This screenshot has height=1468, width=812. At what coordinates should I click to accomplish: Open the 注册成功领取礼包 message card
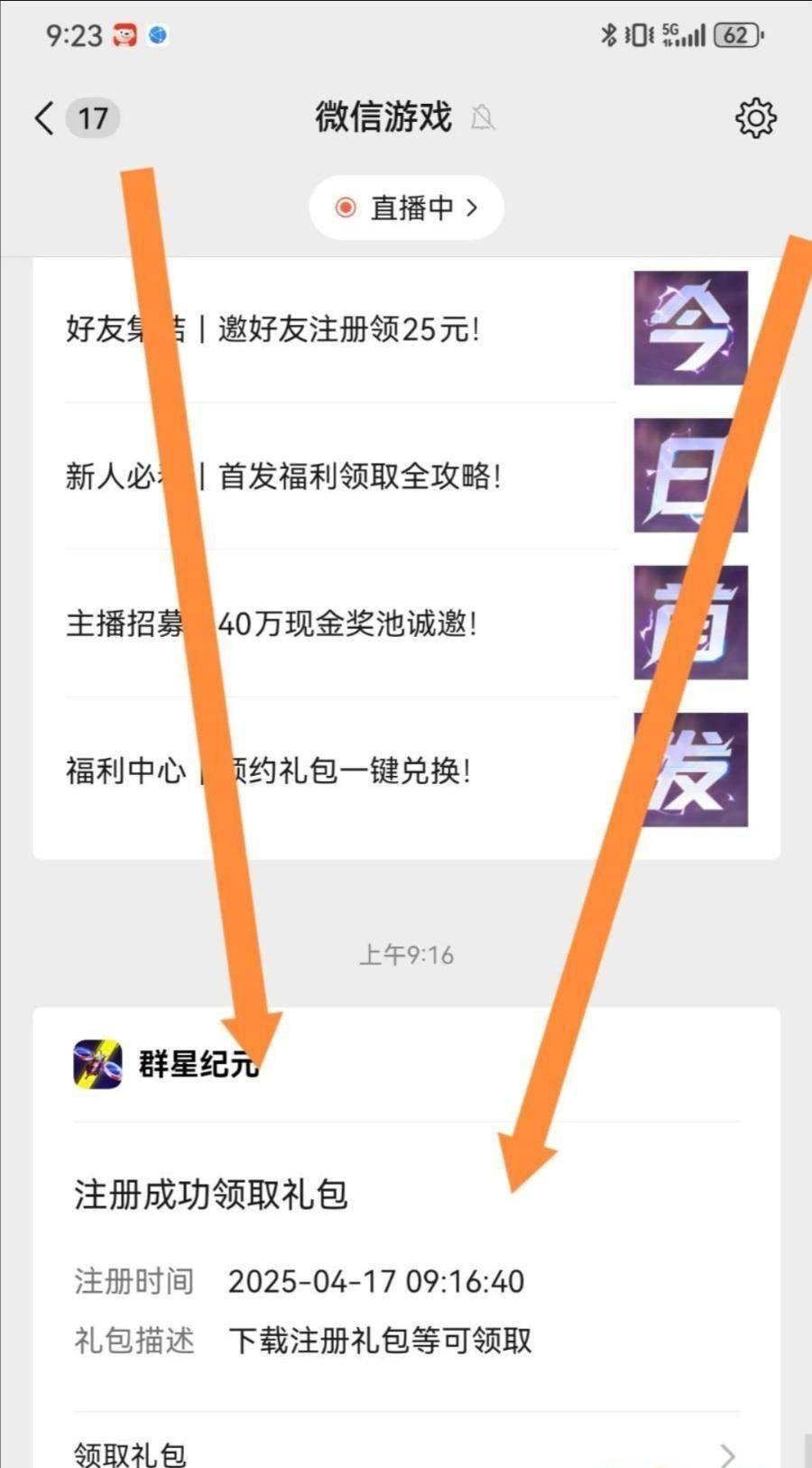pos(406,1263)
